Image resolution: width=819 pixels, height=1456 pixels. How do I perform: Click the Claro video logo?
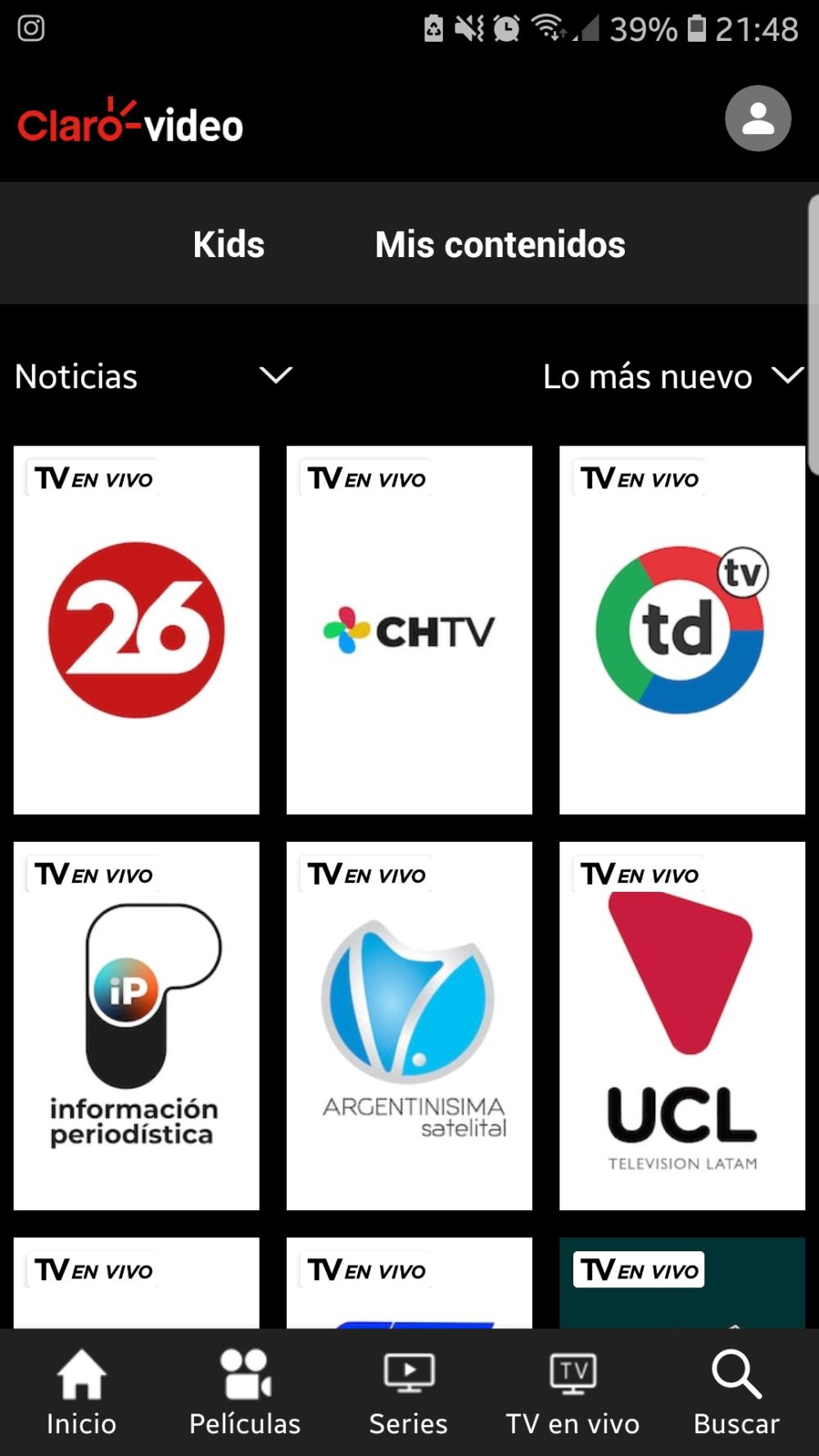pyautogui.click(x=131, y=121)
